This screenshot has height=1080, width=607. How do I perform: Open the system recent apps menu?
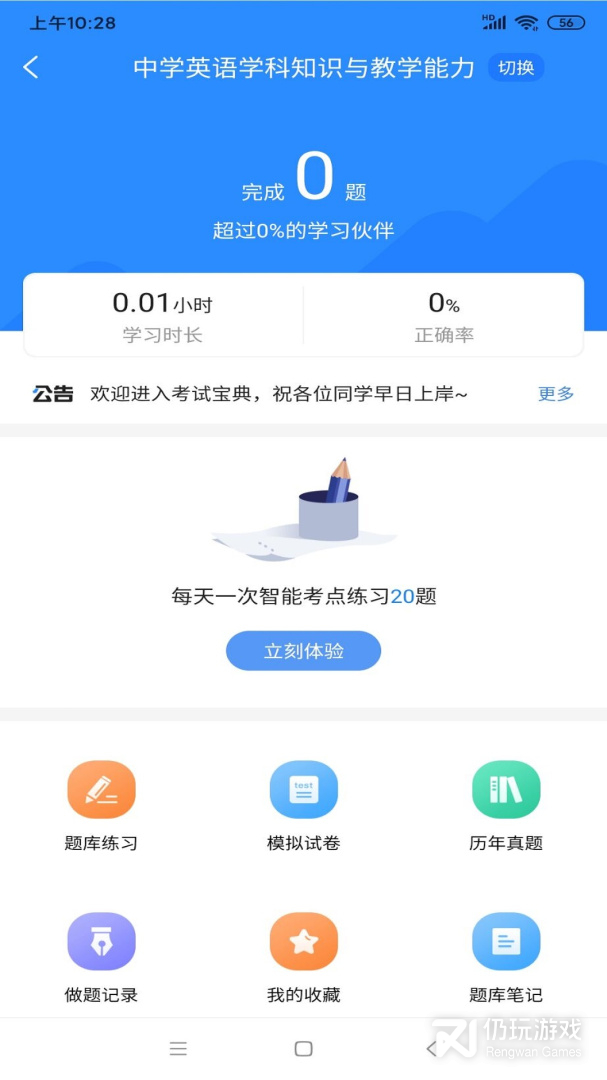pyautogui.click(x=178, y=1048)
